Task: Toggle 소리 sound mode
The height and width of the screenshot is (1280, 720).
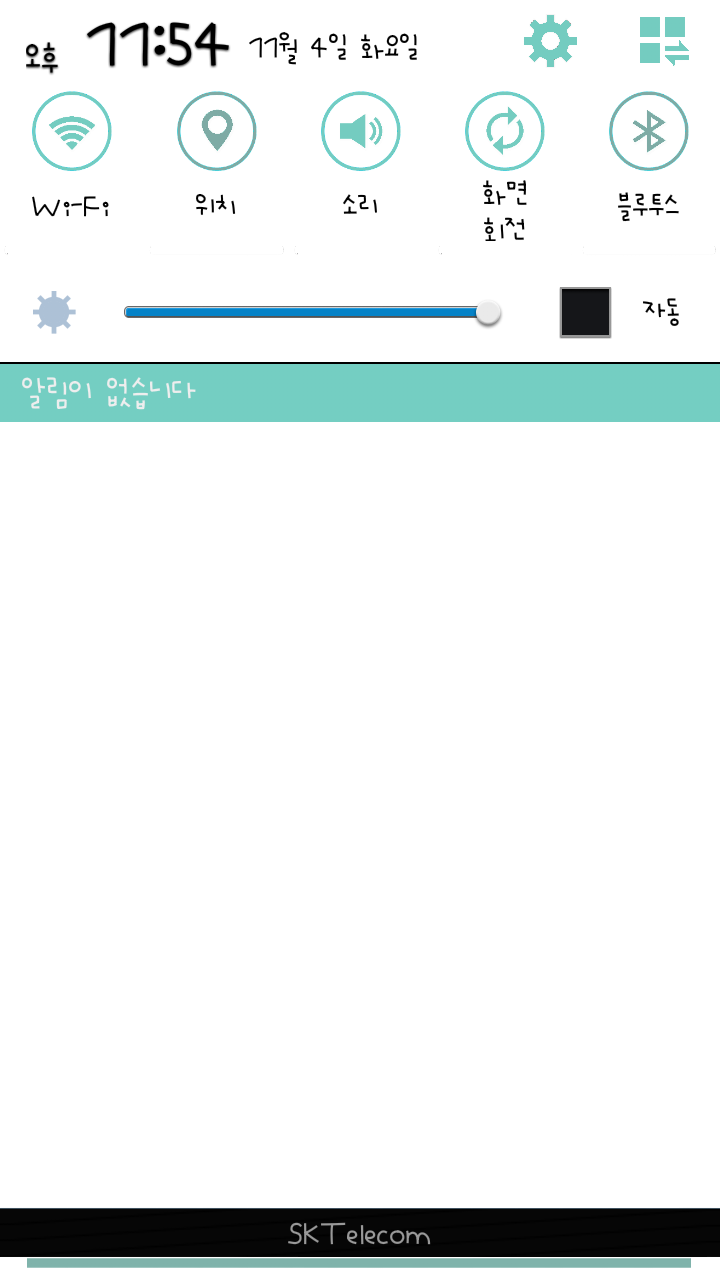Action: 360,131
